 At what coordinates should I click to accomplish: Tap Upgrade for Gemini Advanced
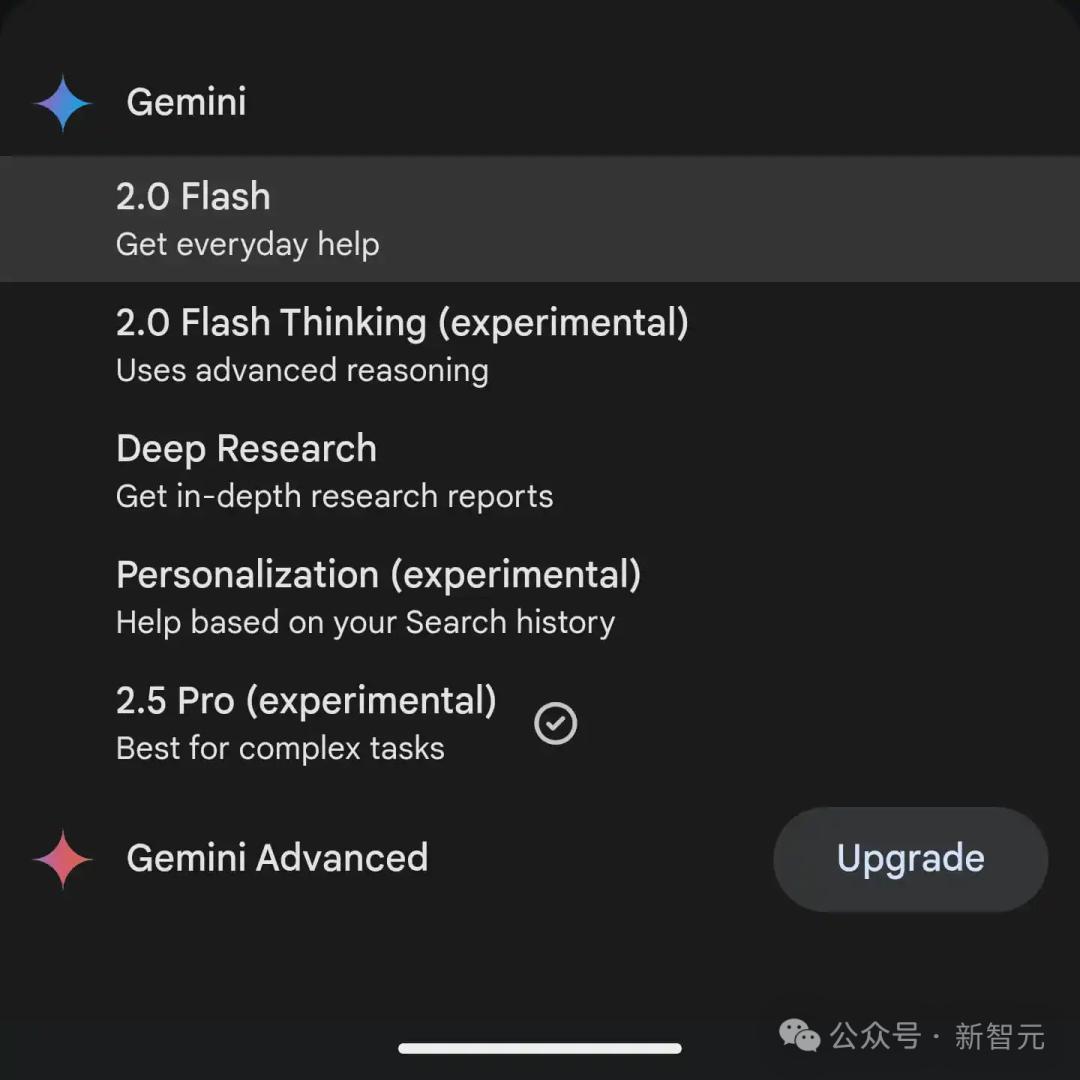910,859
